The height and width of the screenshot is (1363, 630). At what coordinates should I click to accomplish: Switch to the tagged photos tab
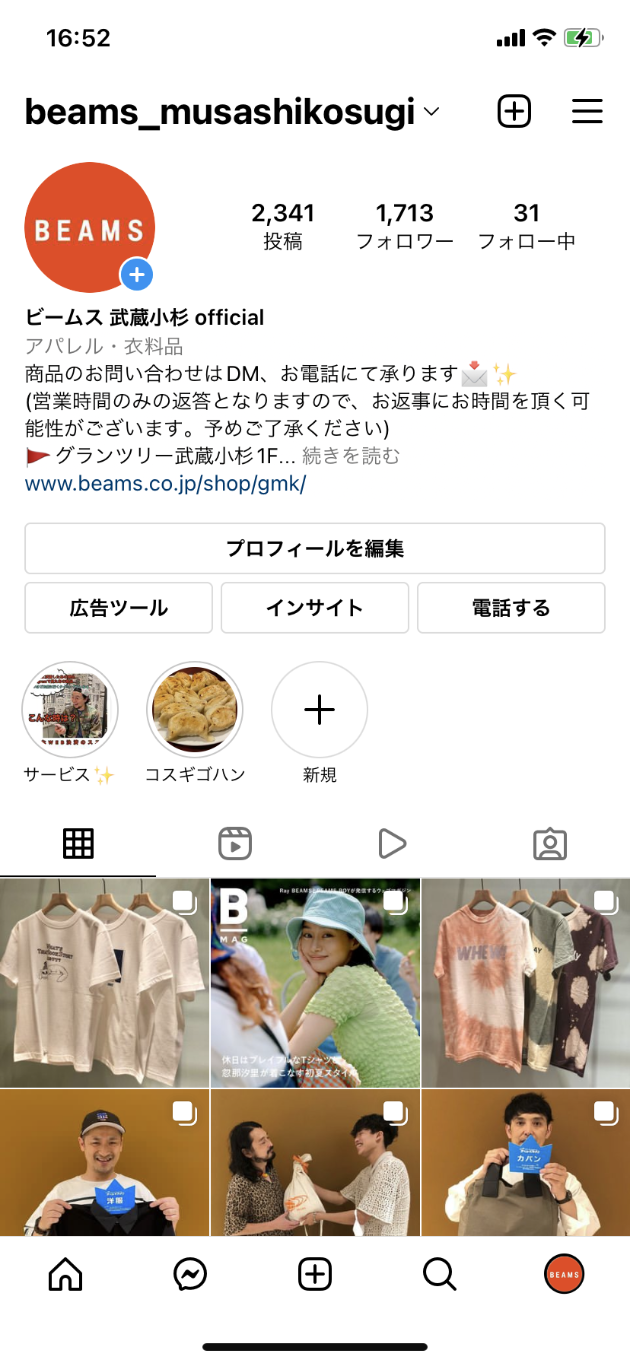coord(550,844)
